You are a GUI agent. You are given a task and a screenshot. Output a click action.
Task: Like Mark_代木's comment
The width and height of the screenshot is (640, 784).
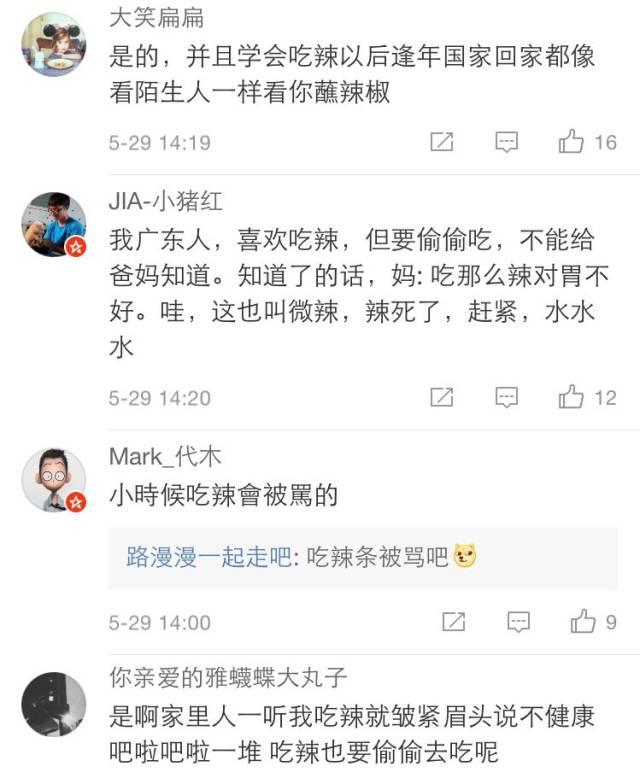(x=583, y=622)
